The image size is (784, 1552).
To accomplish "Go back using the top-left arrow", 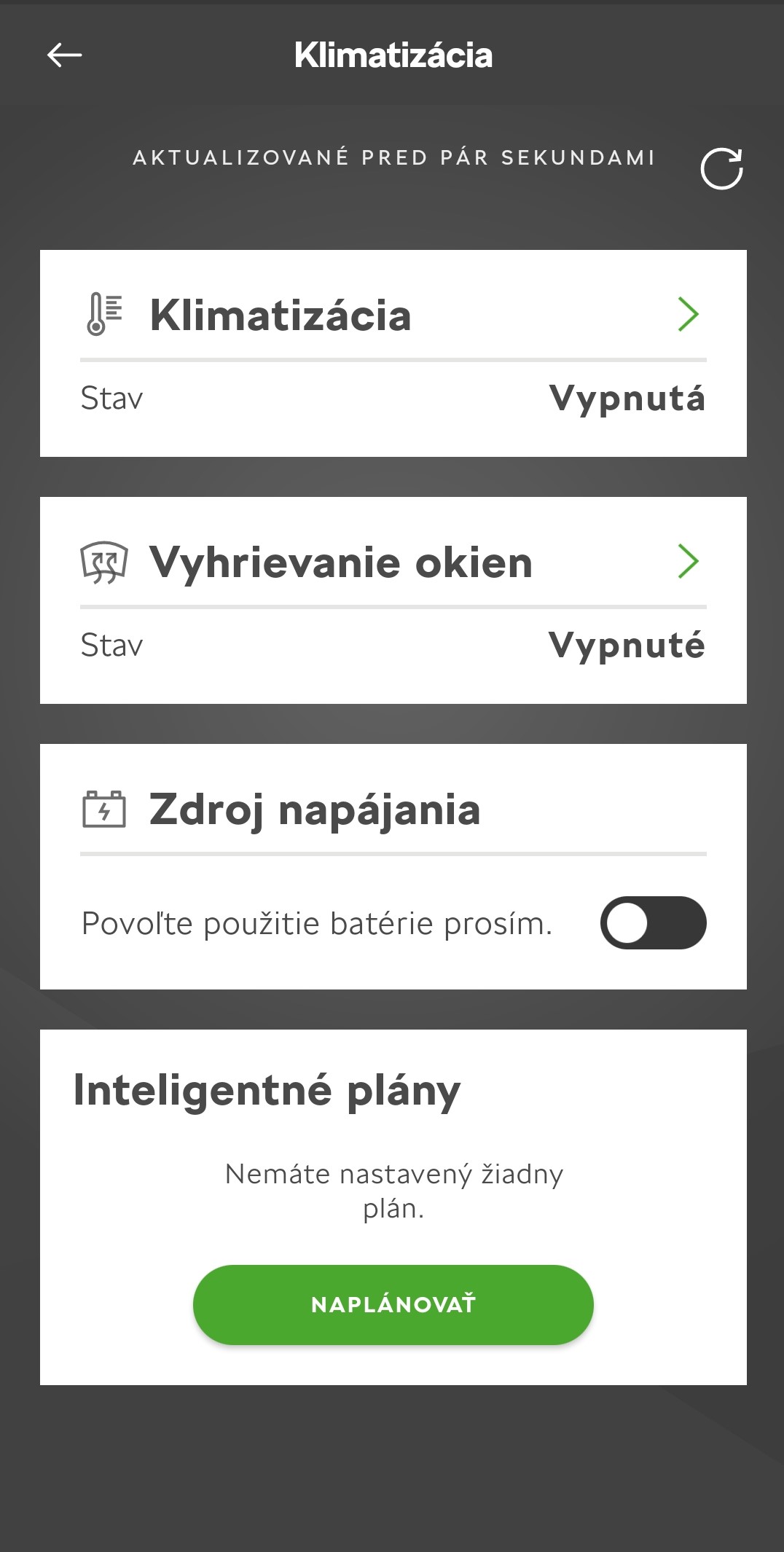I will [x=64, y=55].
